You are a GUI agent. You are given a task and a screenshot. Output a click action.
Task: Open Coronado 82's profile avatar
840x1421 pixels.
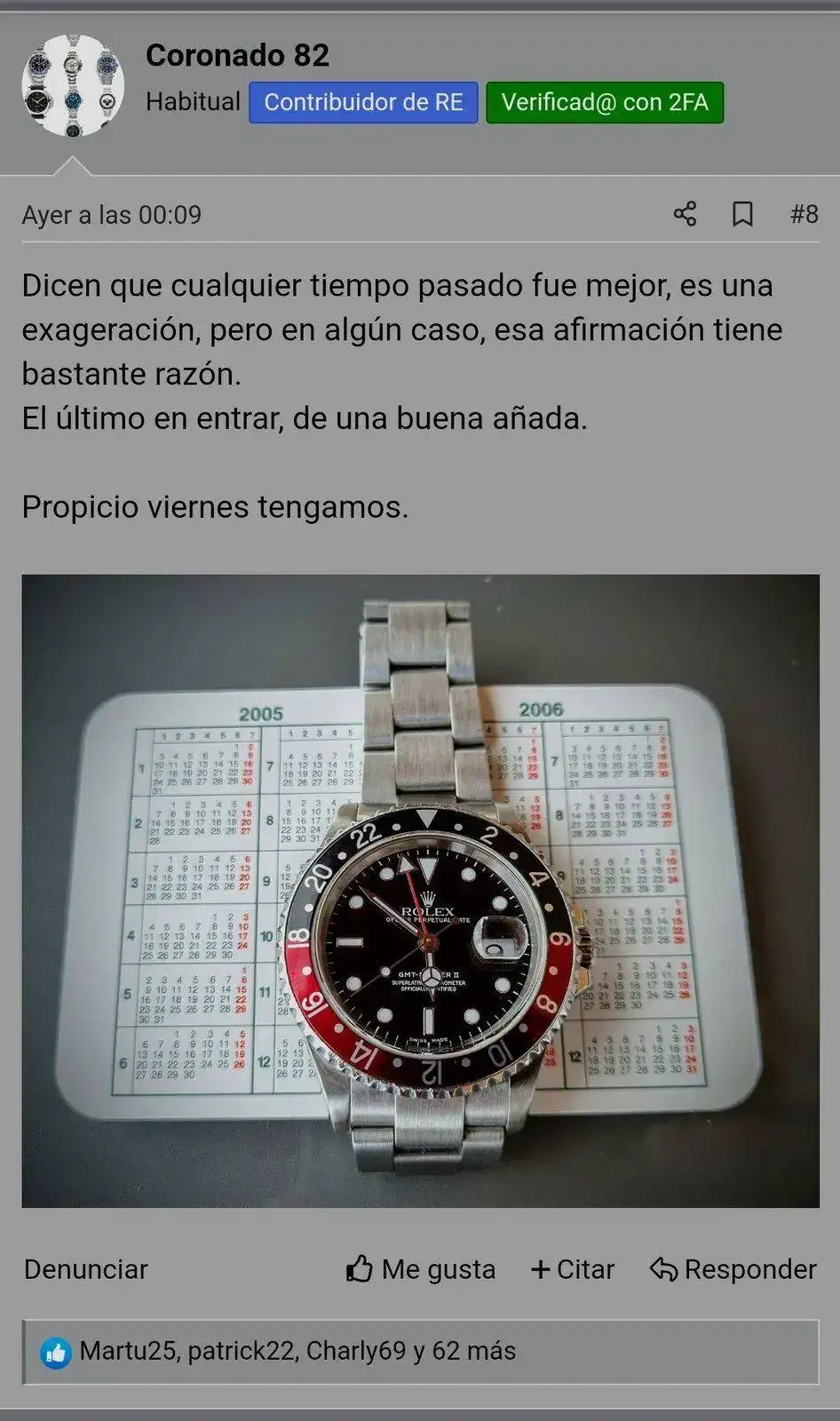pyautogui.click(x=73, y=85)
